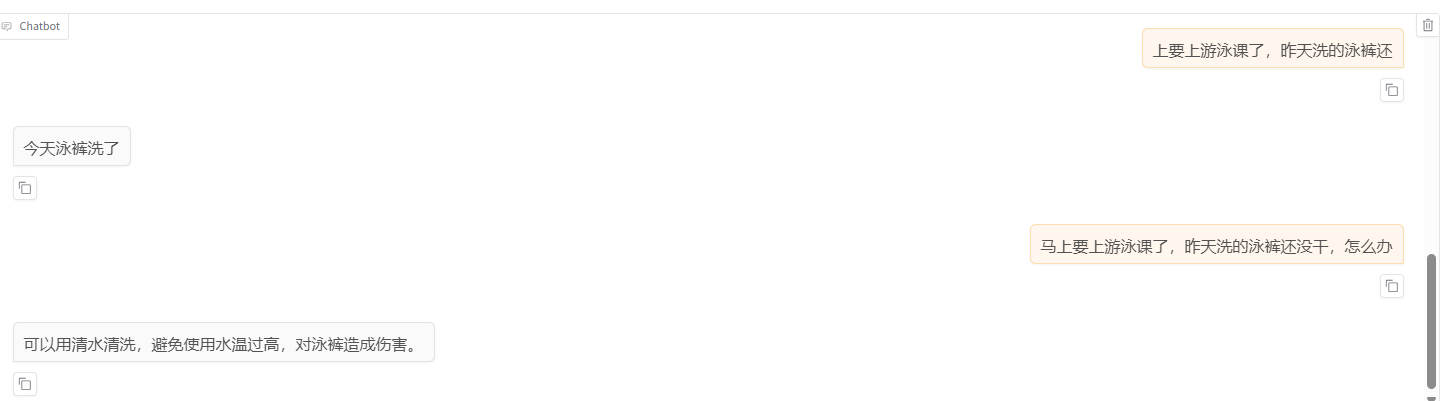Copy the message ending 还没干，怎么办
The width and height of the screenshot is (1451, 401).
coord(1391,286)
